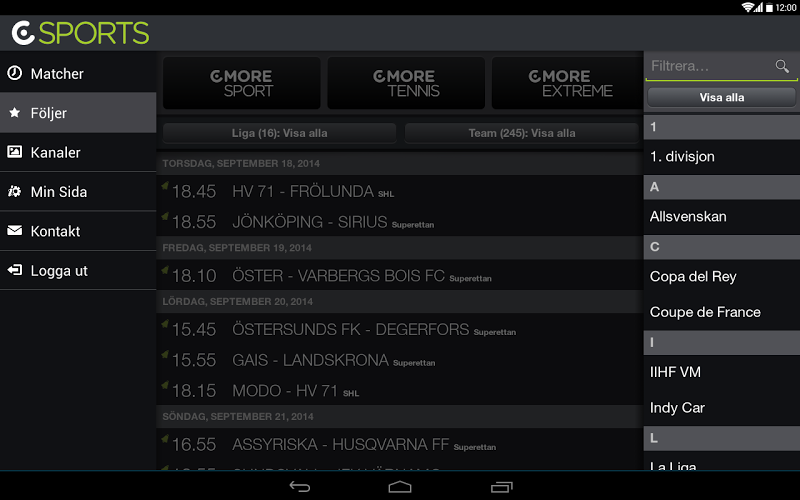
Task: Open Matcher in the side menu
Action: coord(78,73)
